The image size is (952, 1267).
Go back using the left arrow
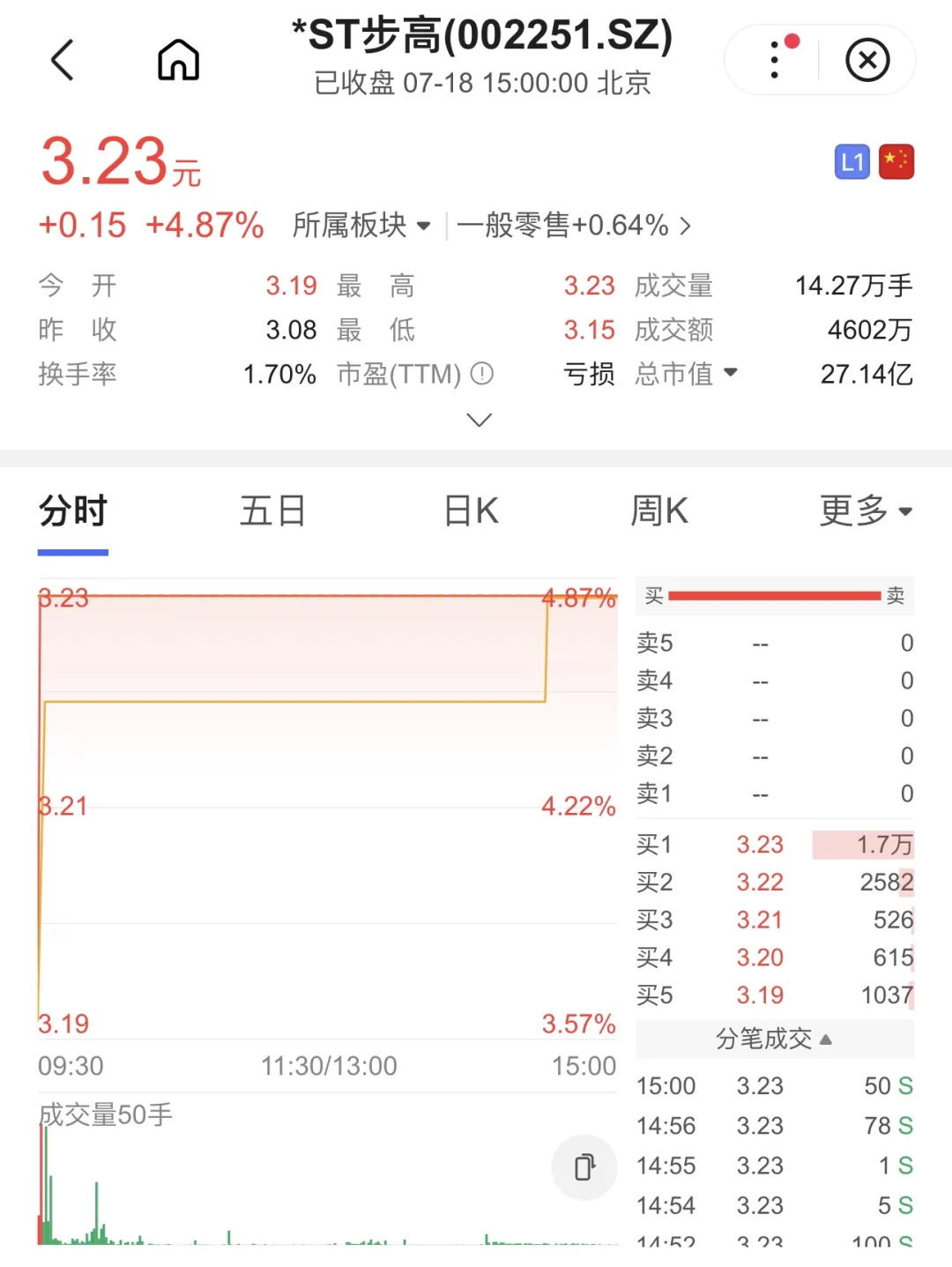(x=63, y=60)
